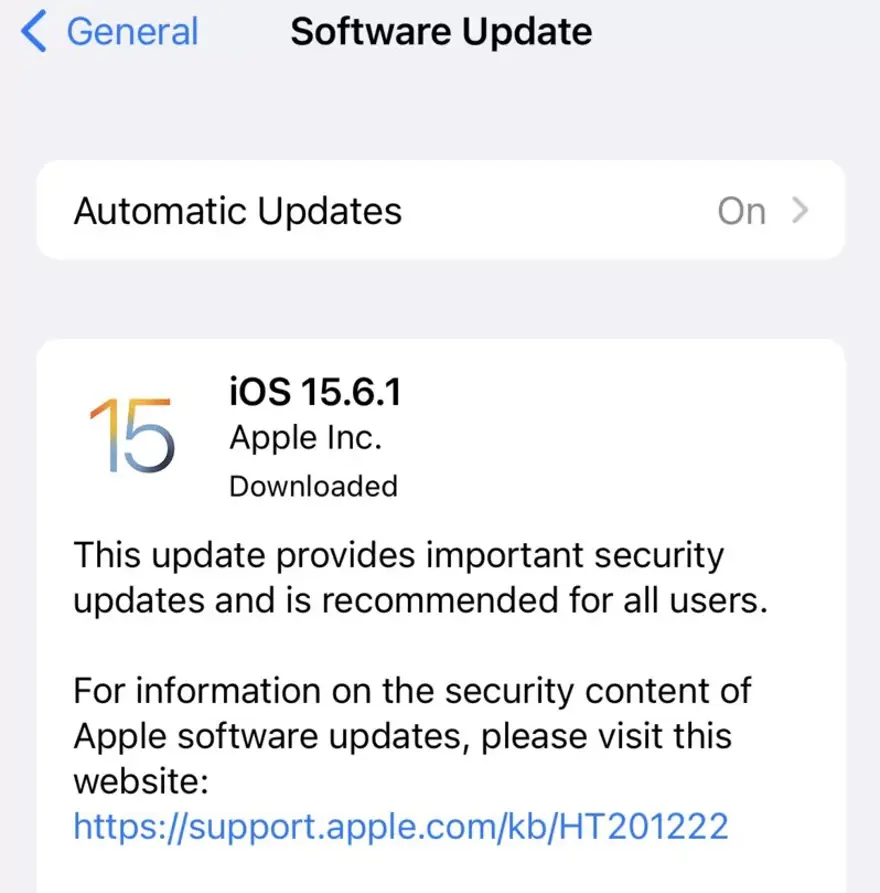Go back to General settings
Image resolution: width=880 pixels, height=893 pixels.
[110, 32]
